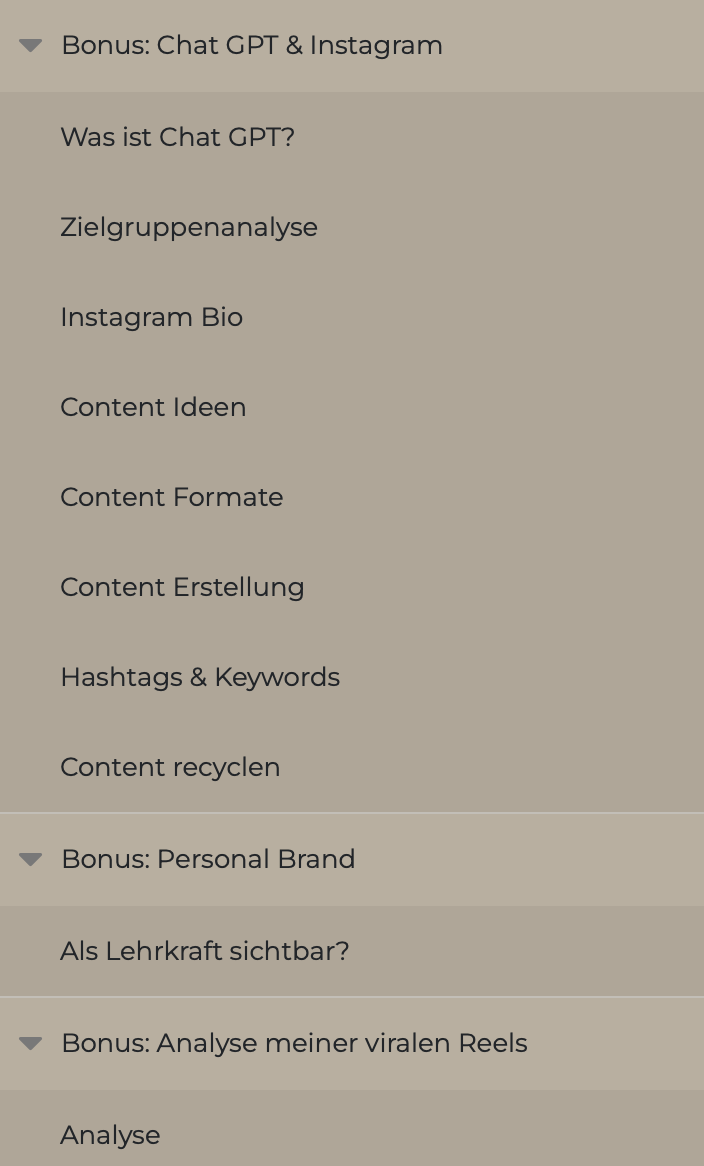Open the lesson Was ist Chat GPT?

(177, 137)
